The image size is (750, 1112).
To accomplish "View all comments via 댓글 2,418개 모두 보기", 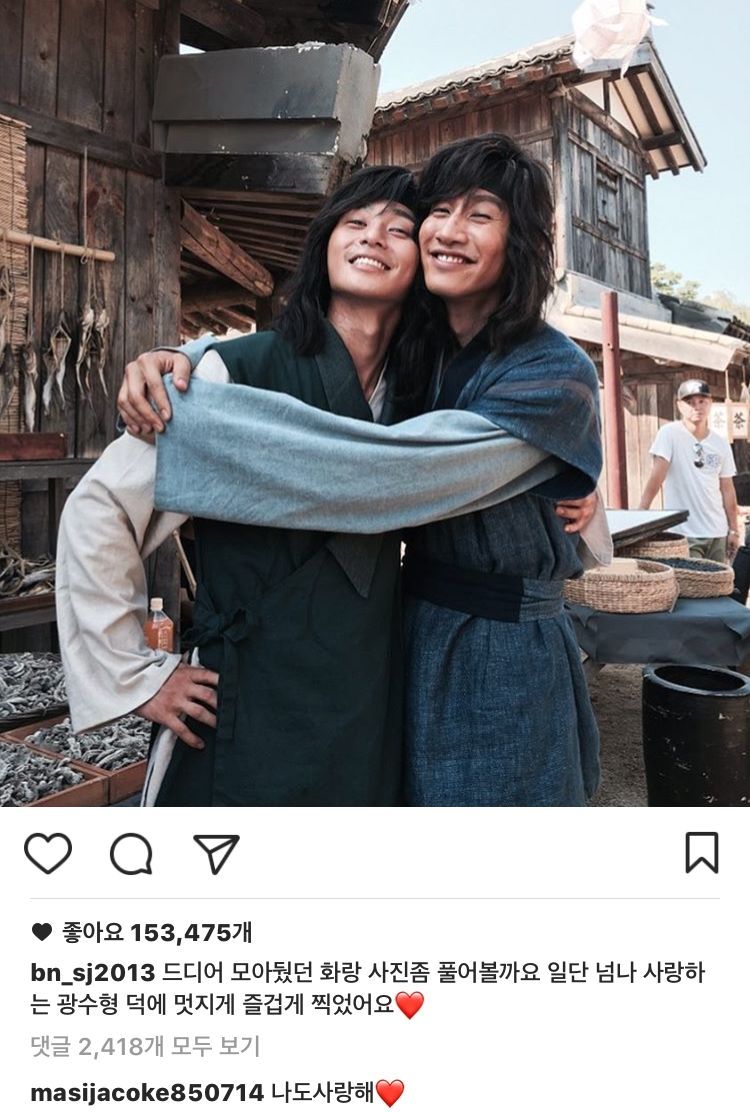I will [x=144, y=1046].
